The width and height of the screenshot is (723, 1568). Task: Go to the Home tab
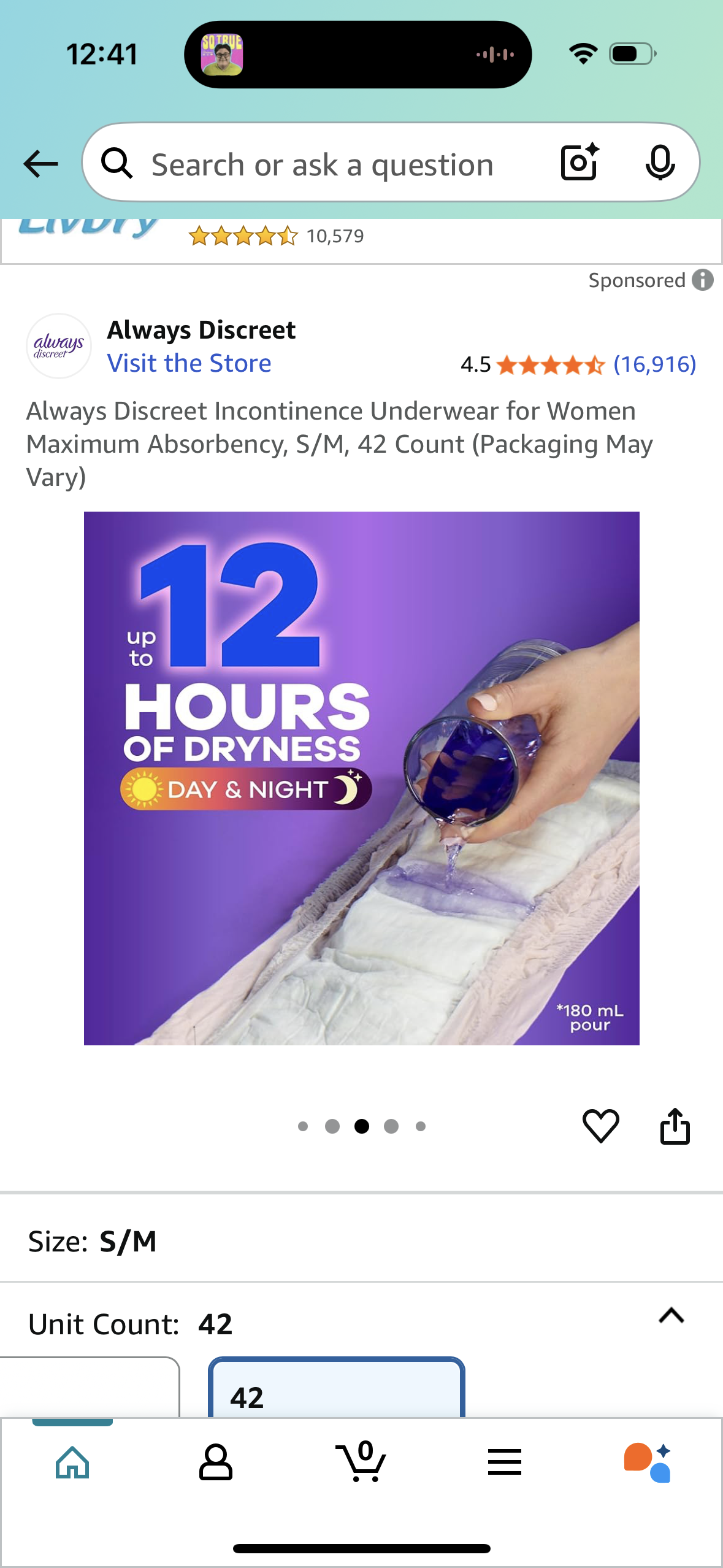[72, 1462]
